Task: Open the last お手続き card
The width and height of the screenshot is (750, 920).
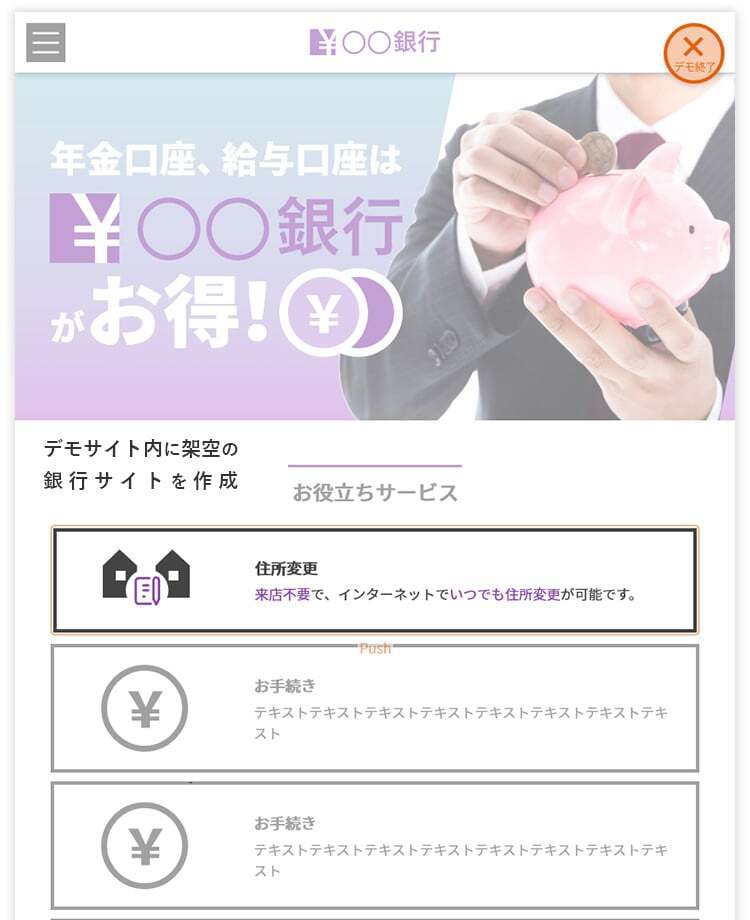Action: (374, 845)
